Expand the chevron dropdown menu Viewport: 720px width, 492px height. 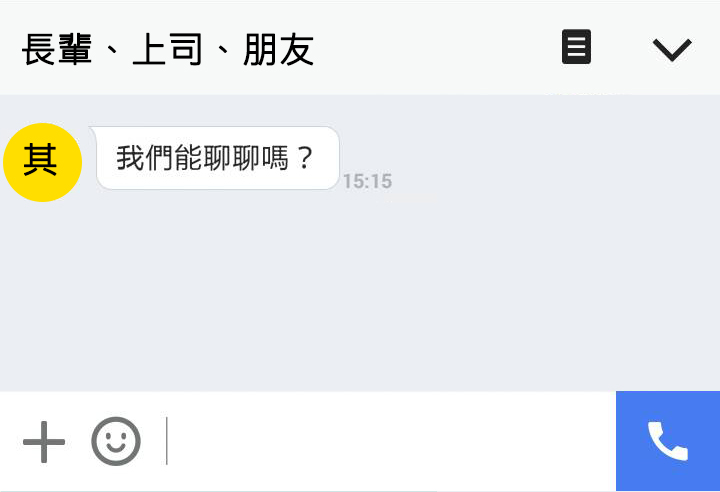(672, 49)
